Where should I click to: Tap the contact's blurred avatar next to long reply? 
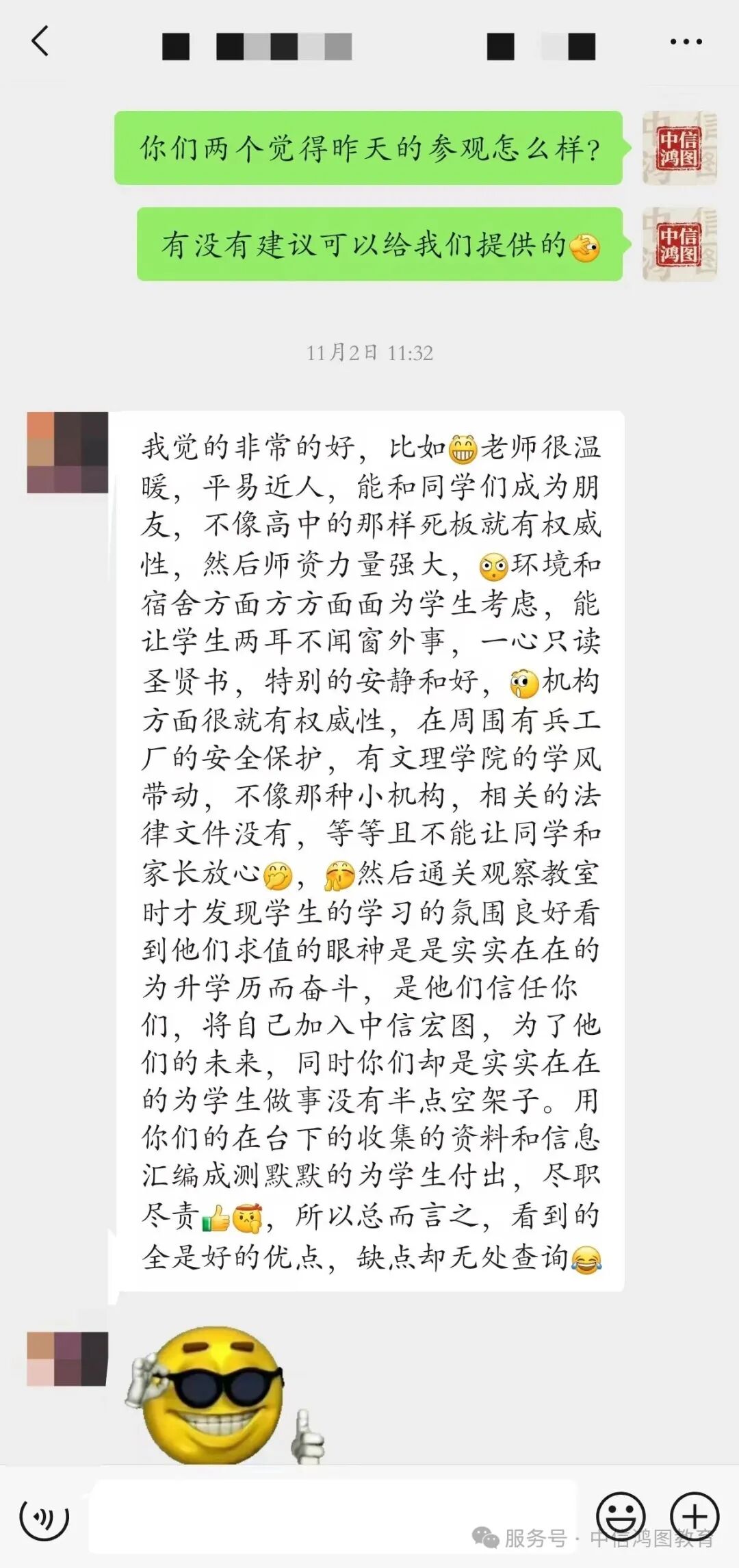(68, 452)
